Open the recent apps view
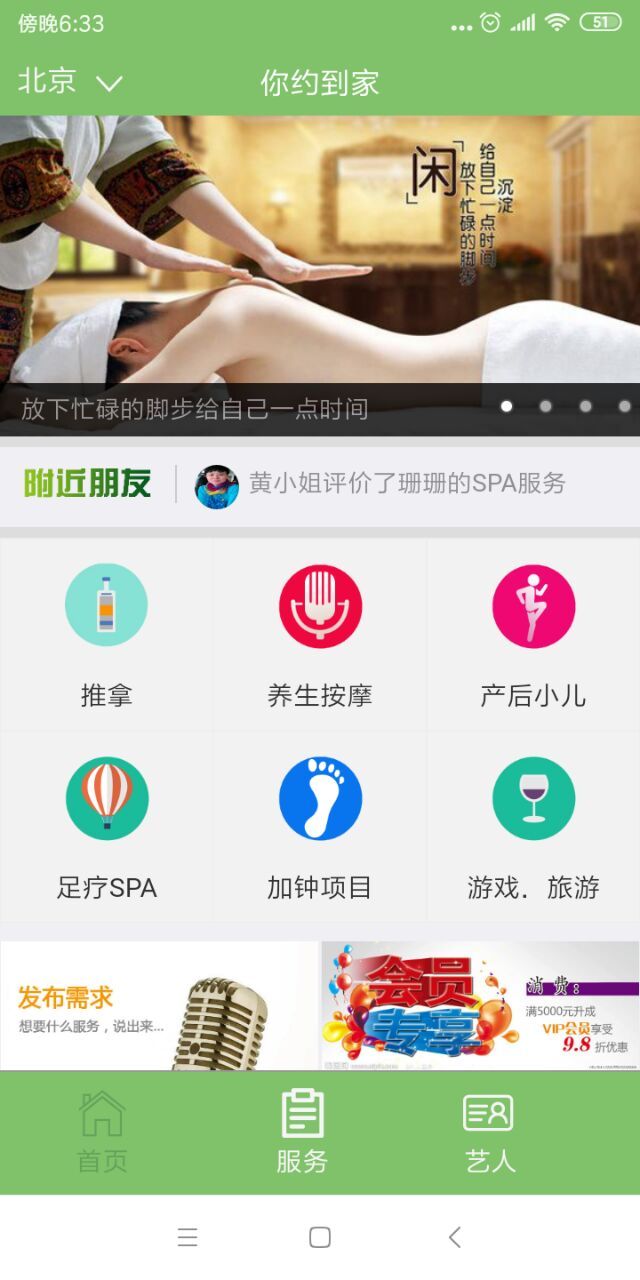Image resolution: width=640 pixels, height=1280 pixels. pyautogui.click(x=187, y=1238)
